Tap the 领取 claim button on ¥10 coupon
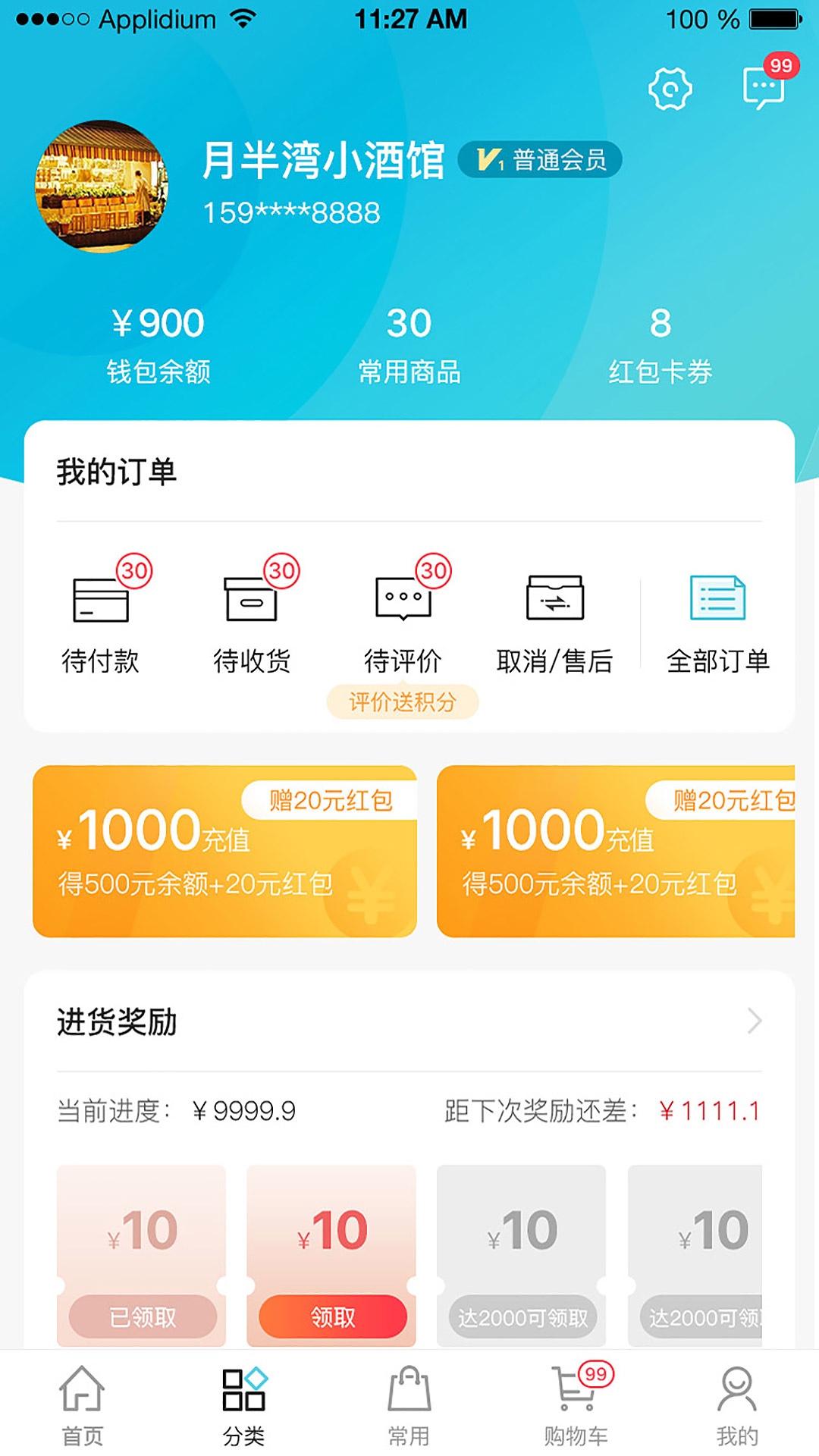Screen dimensions: 819x1456 pyautogui.click(x=331, y=1316)
